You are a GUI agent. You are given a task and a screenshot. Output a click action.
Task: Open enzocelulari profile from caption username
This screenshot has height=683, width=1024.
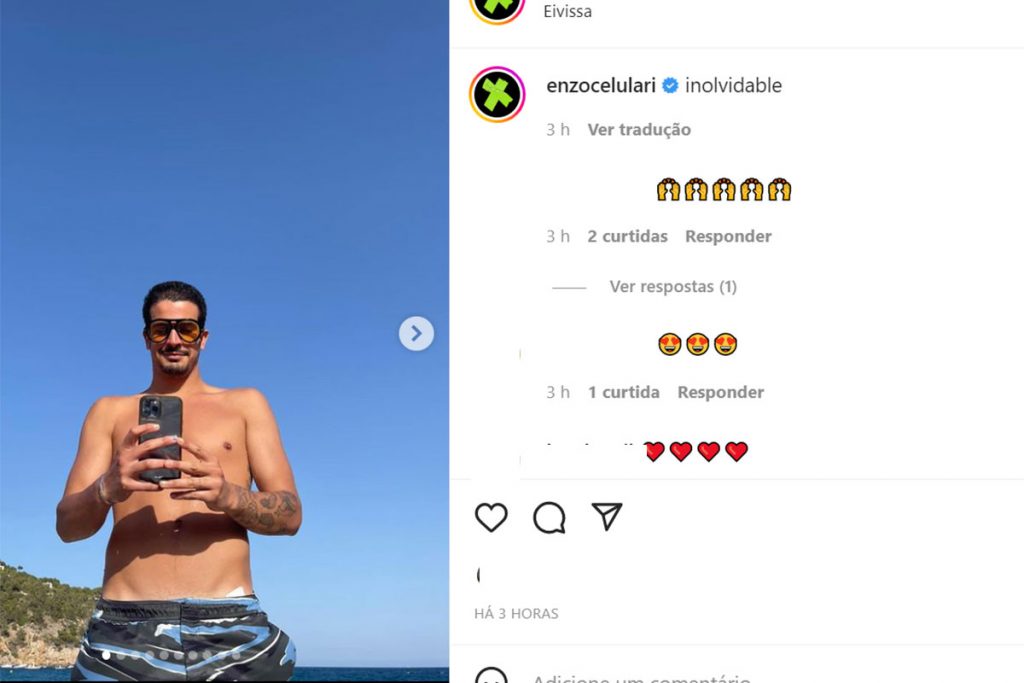pyautogui.click(x=600, y=86)
